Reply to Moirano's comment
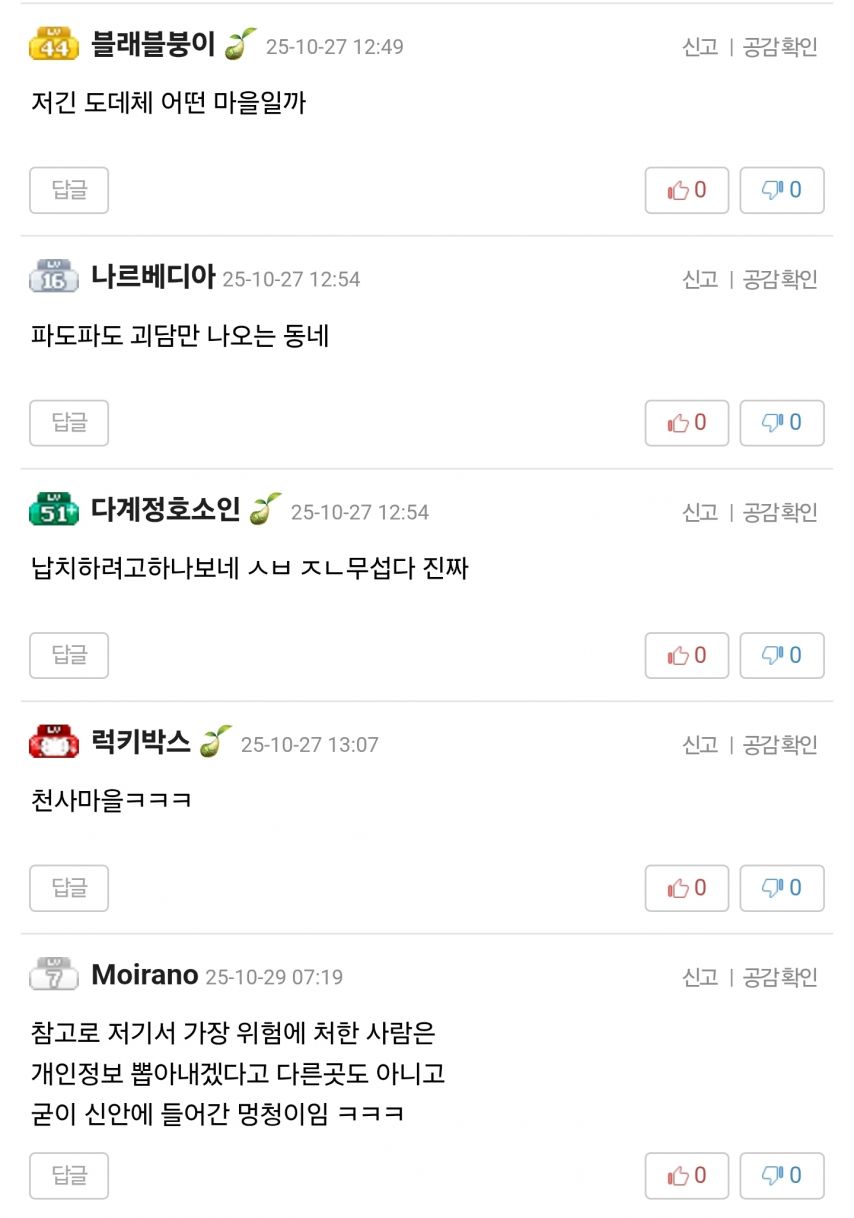The image size is (854, 1218). (69, 1175)
